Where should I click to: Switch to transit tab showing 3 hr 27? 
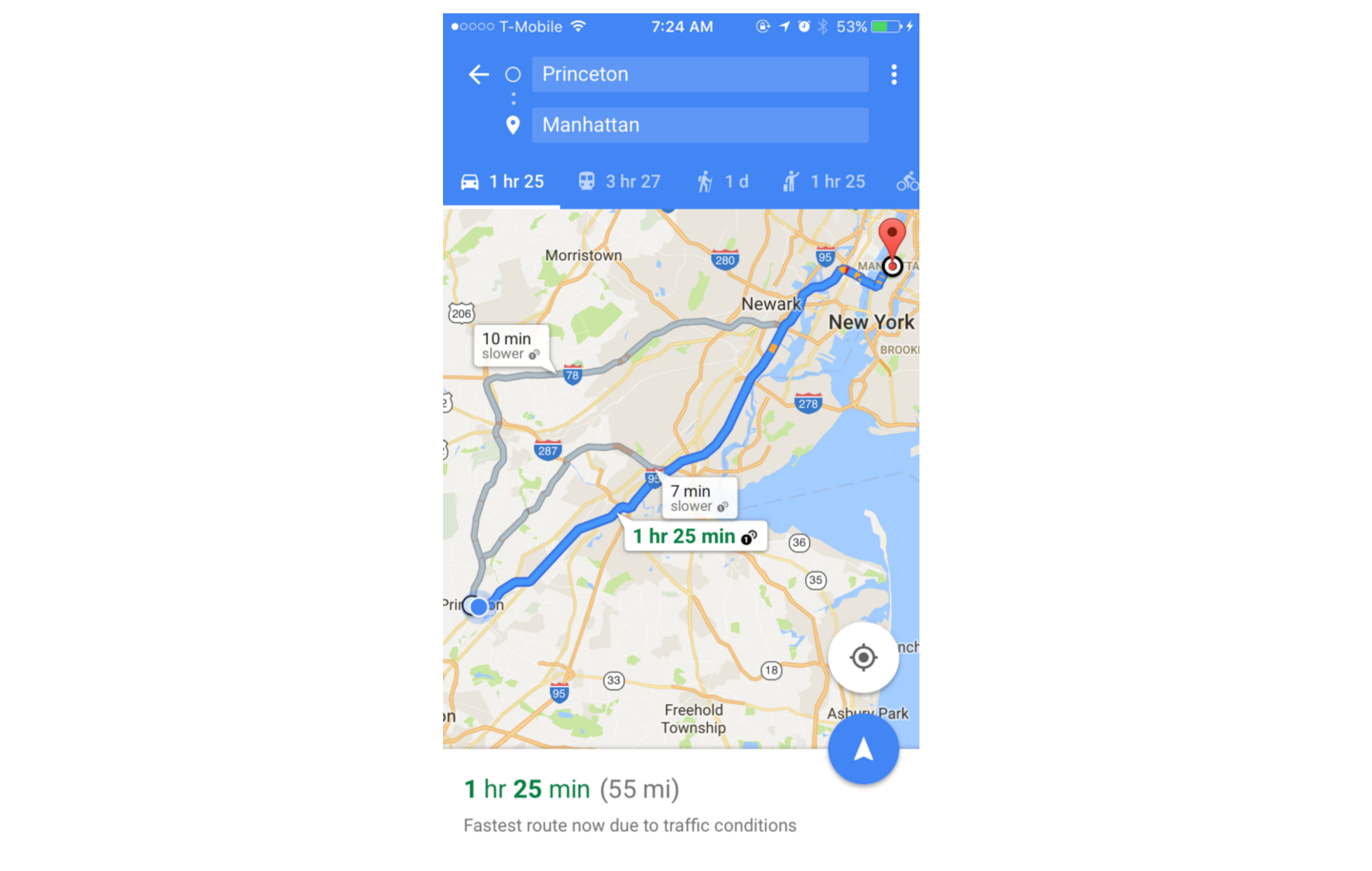[619, 181]
